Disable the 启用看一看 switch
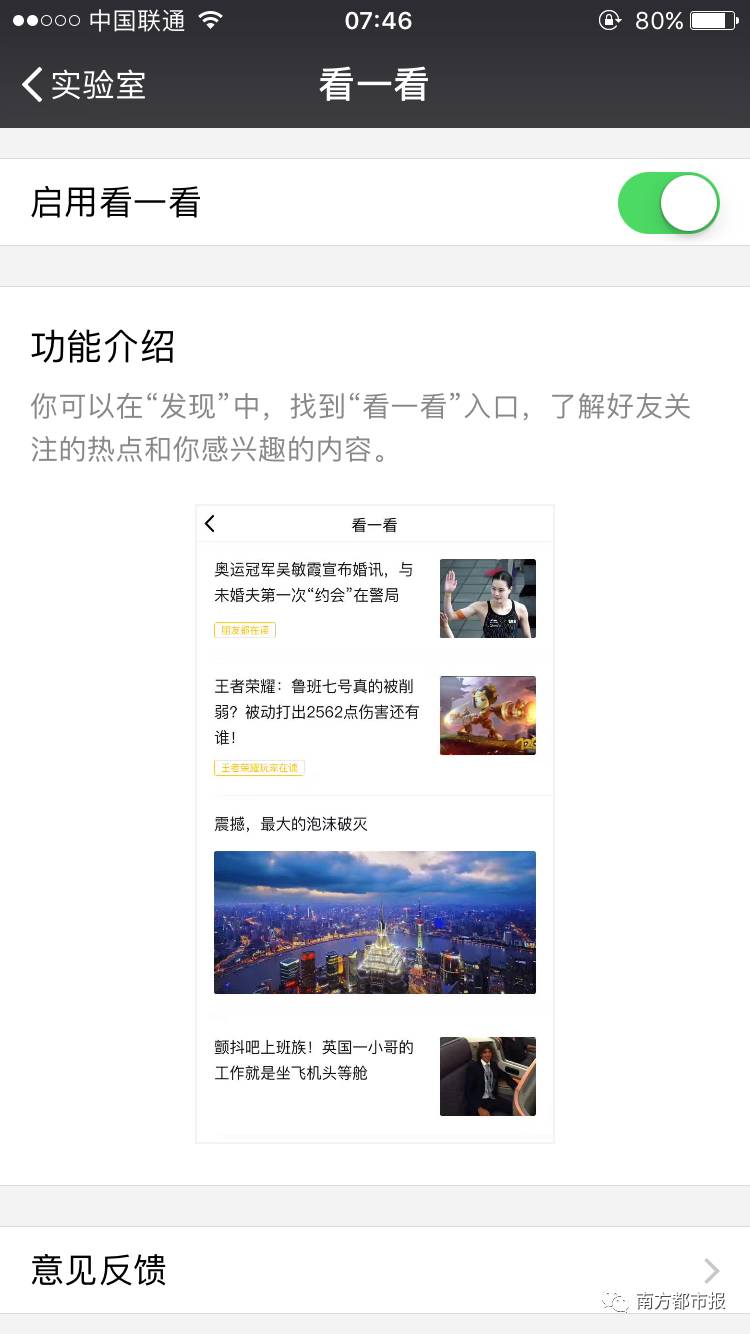 (x=668, y=203)
